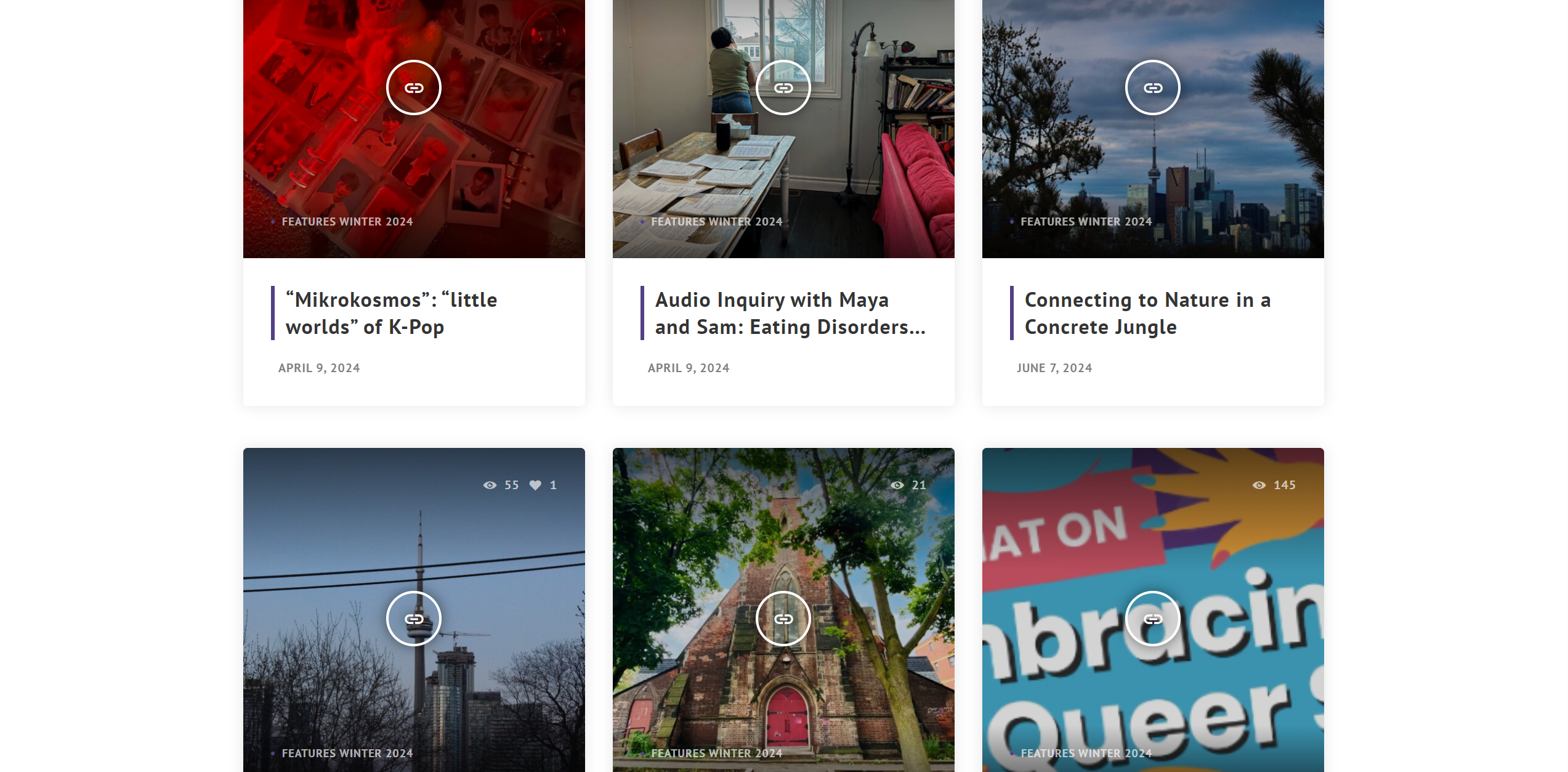Tap Features Winter 2024 tag on K-Pop card
The height and width of the screenshot is (772, 1568).
347,221
